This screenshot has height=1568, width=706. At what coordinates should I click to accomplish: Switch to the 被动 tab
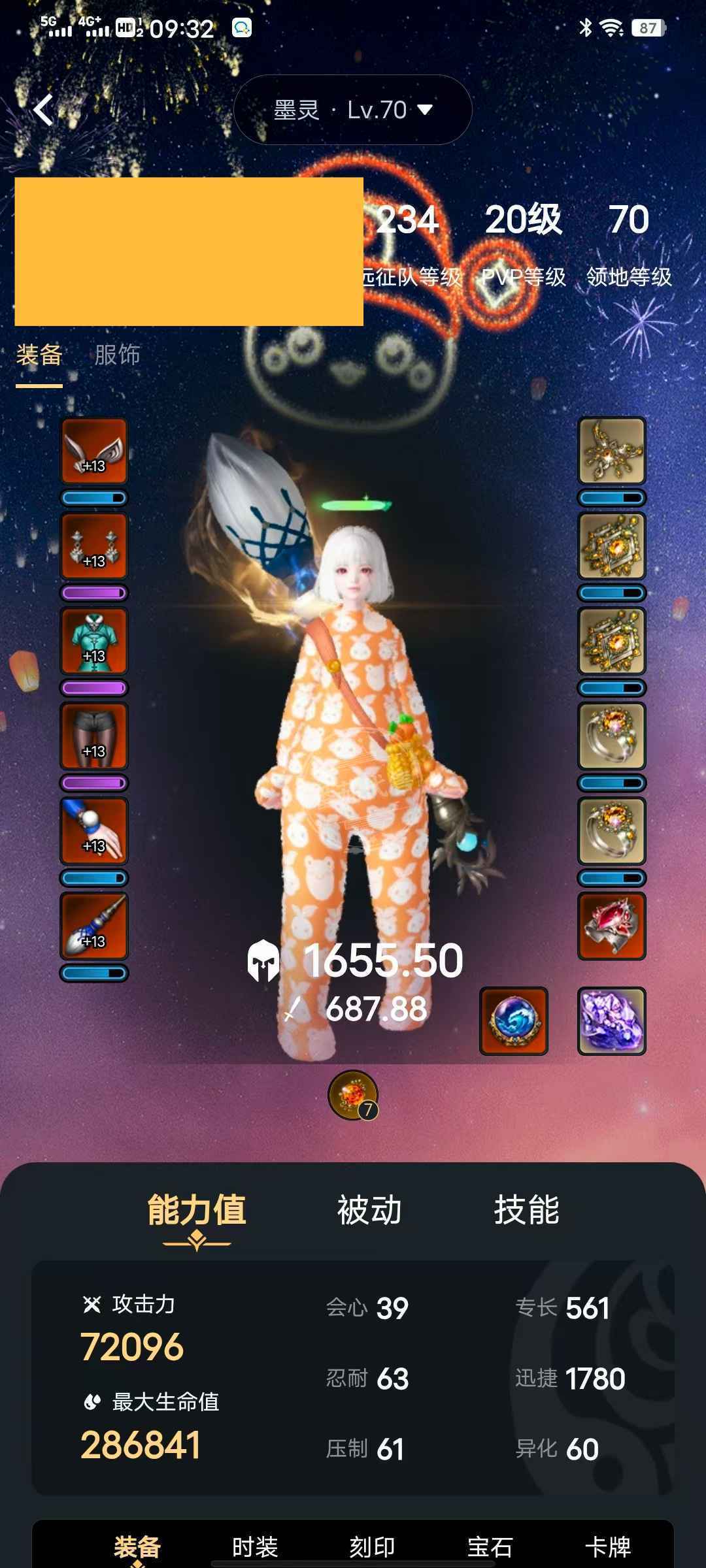point(369,1210)
